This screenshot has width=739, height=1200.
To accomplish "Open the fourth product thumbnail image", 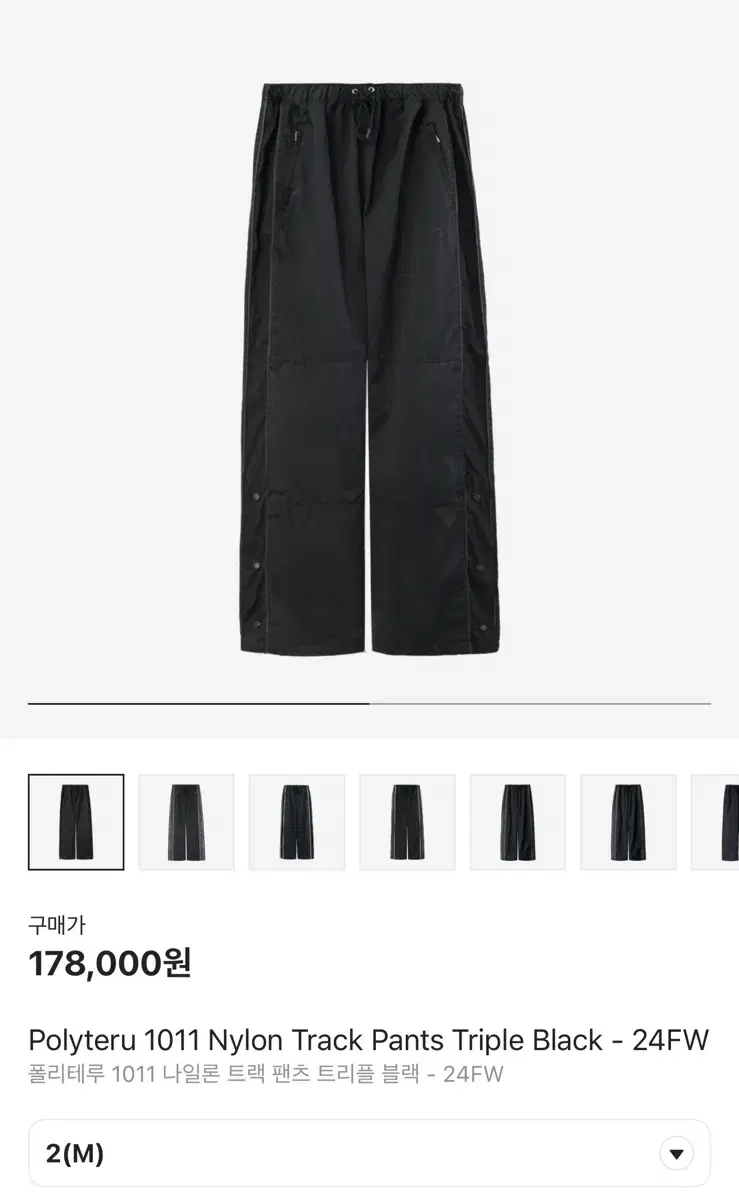I will [x=407, y=822].
